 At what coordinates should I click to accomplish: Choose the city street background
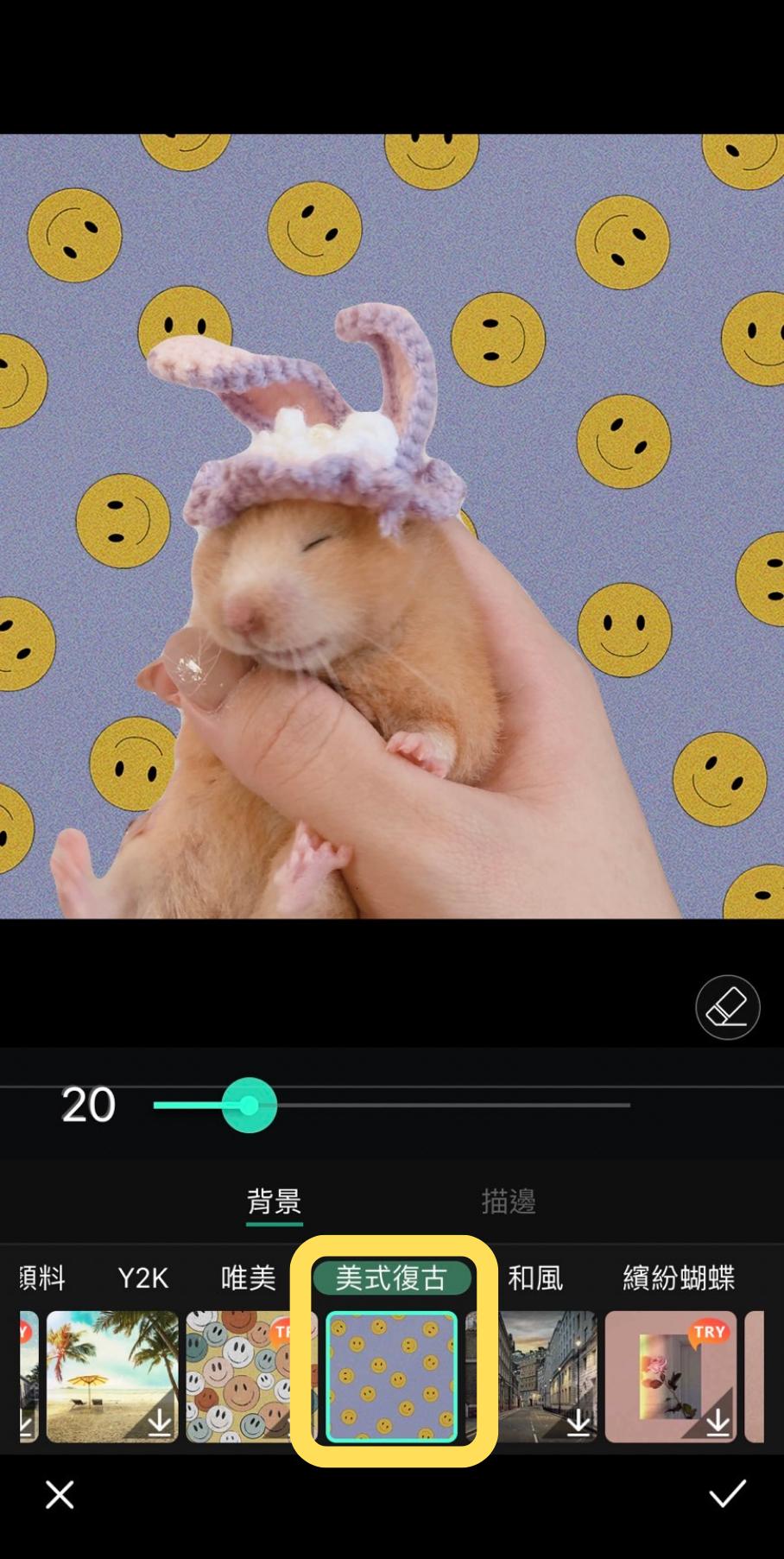537,1377
